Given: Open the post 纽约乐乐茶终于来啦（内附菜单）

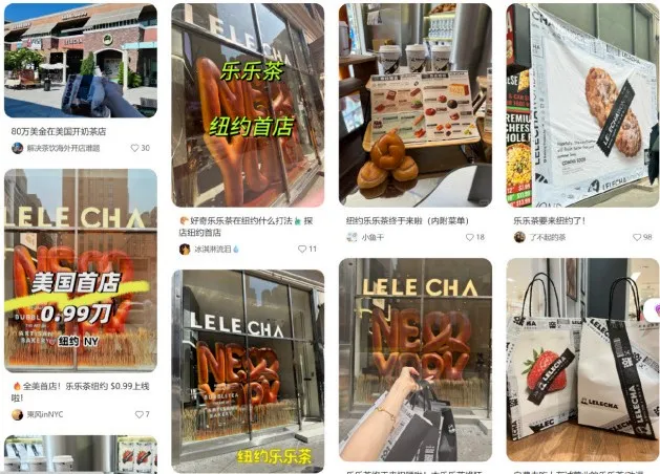Looking at the screenshot, I should click(415, 105).
